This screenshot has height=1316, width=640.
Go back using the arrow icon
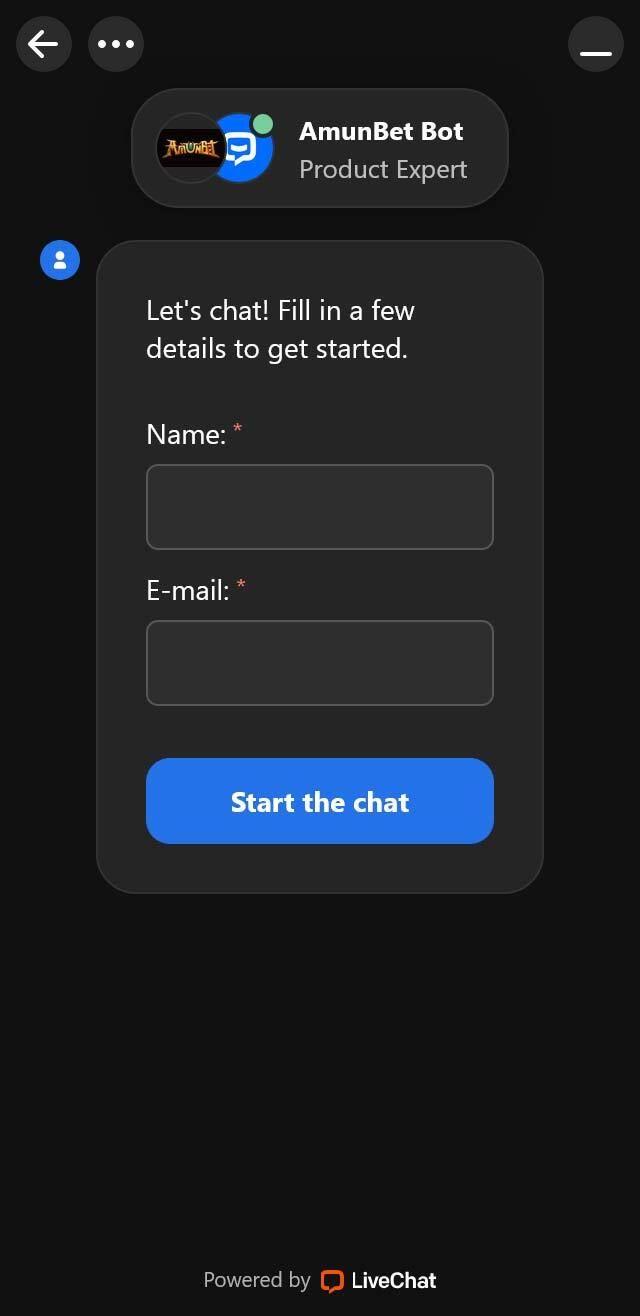pyautogui.click(x=44, y=44)
